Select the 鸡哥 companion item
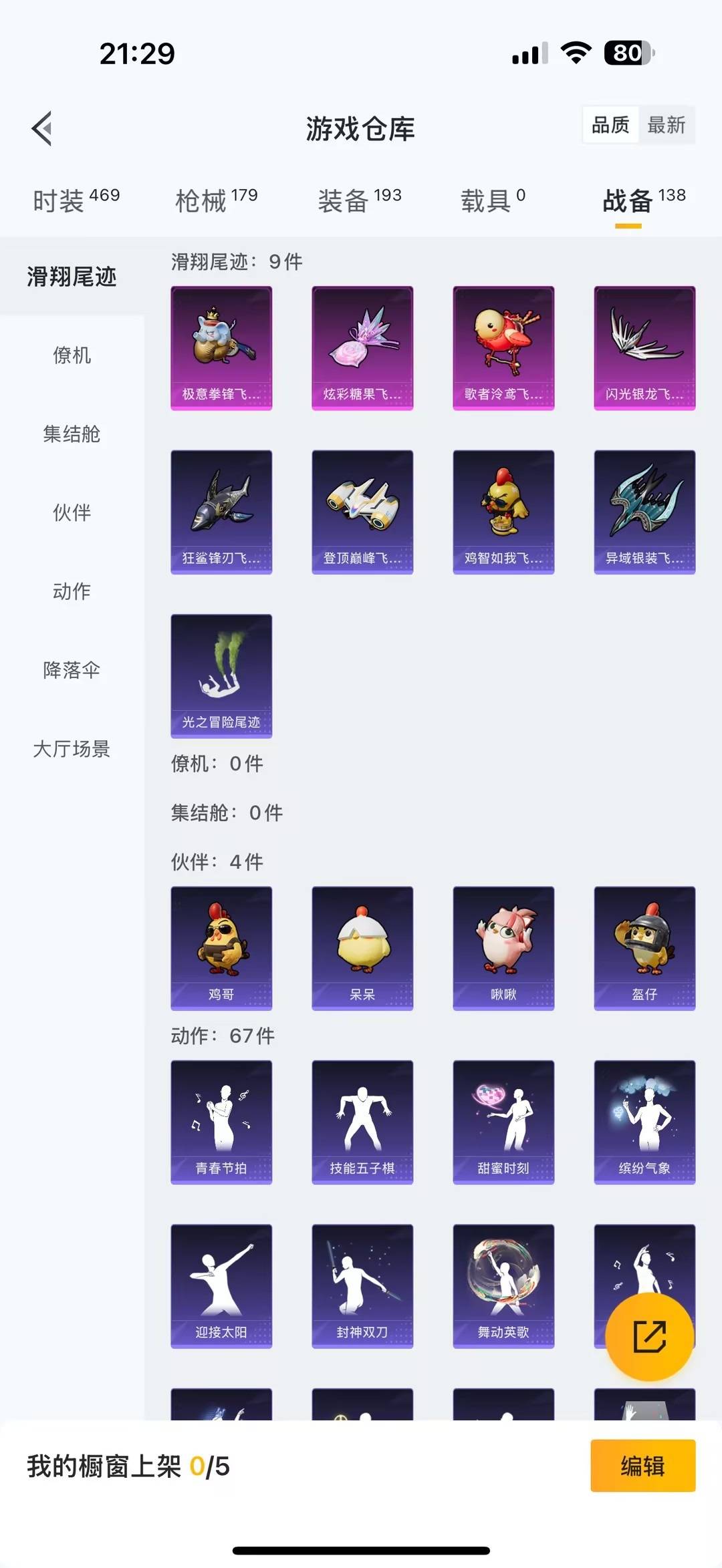 pos(221,949)
